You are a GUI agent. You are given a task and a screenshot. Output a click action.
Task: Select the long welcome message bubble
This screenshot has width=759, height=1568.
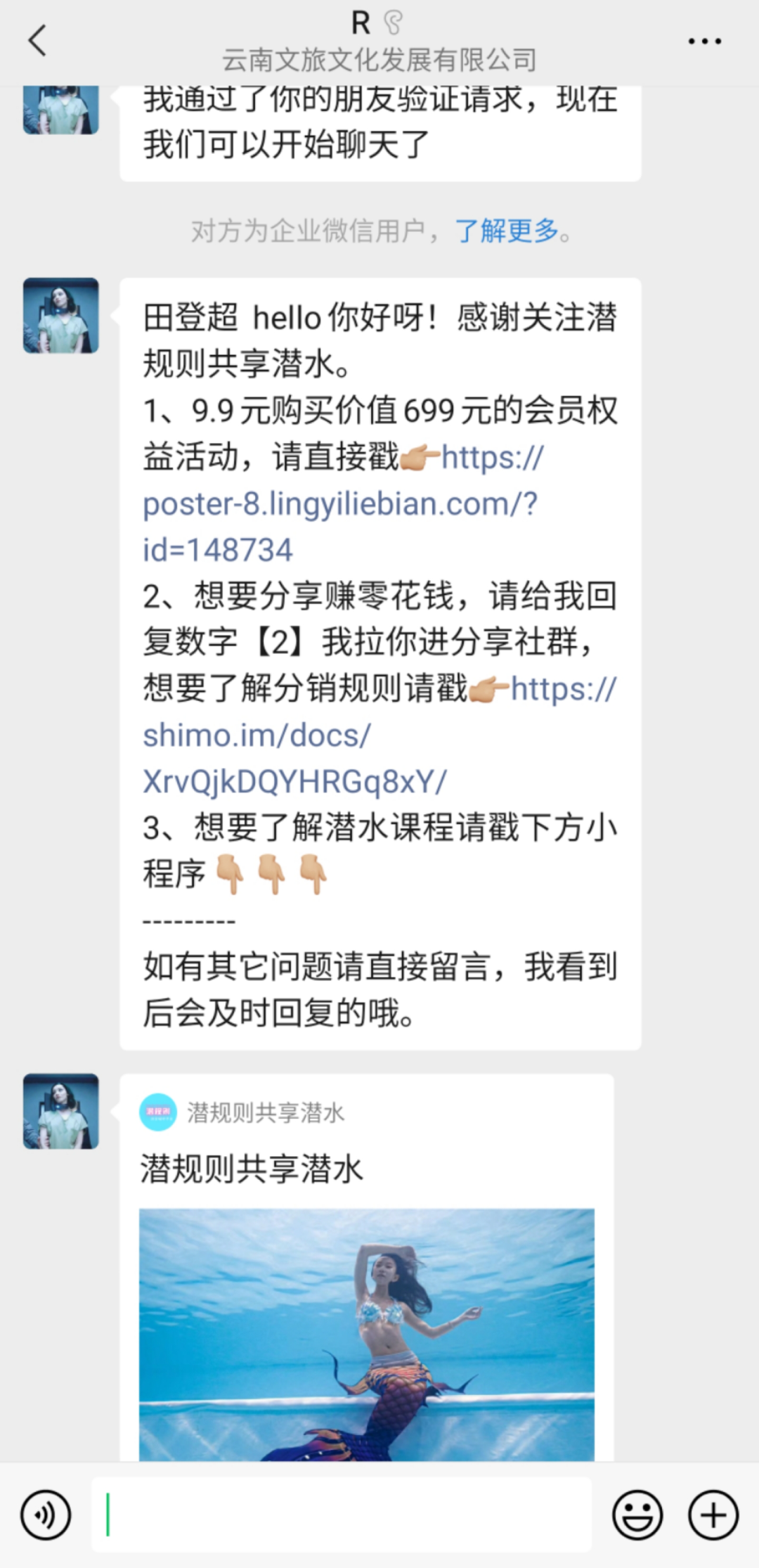pyautogui.click(x=379, y=668)
